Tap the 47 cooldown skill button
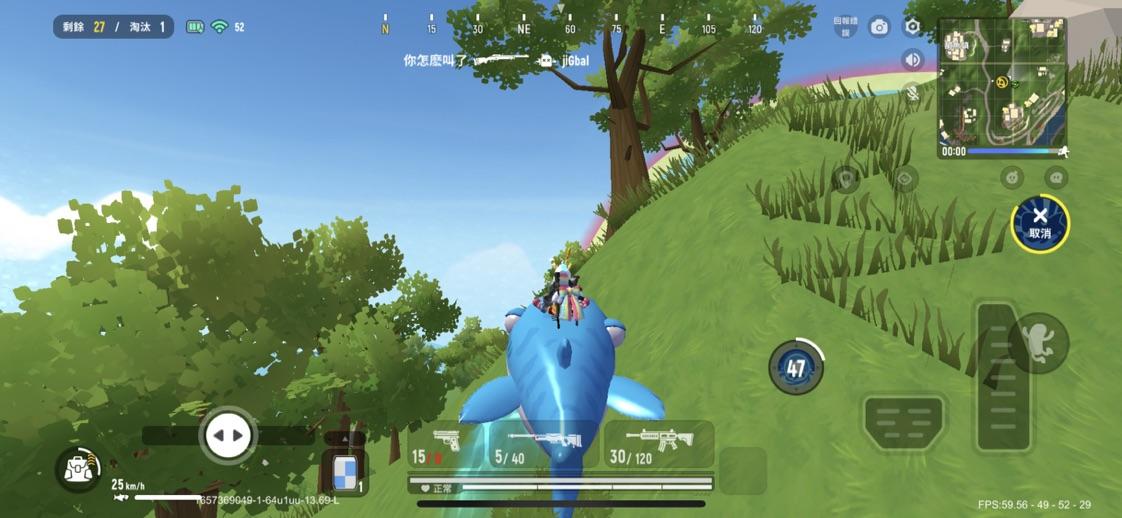Viewport: 1122px width, 518px height. click(795, 367)
